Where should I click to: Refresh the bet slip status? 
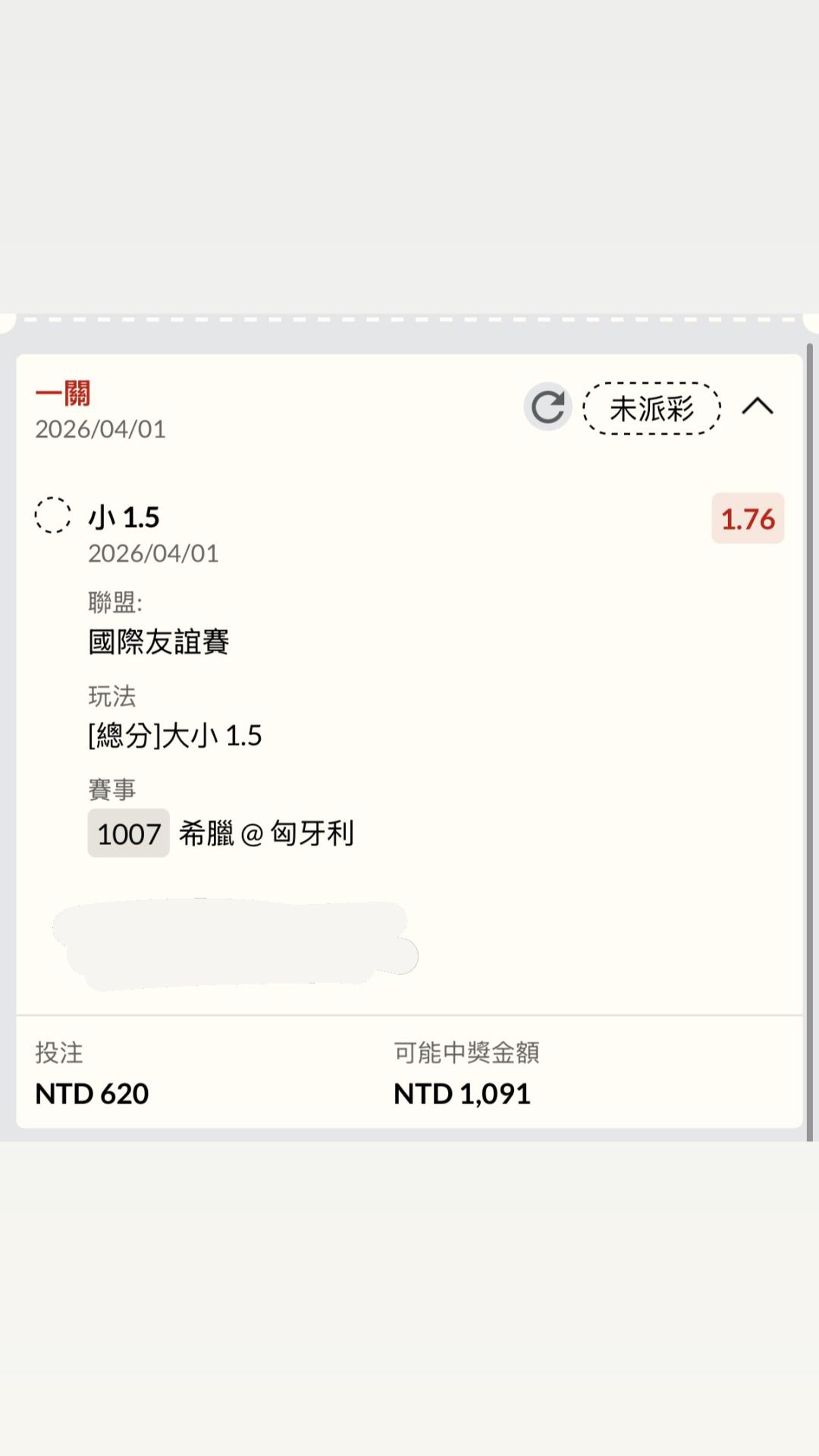(x=548, y=407)
